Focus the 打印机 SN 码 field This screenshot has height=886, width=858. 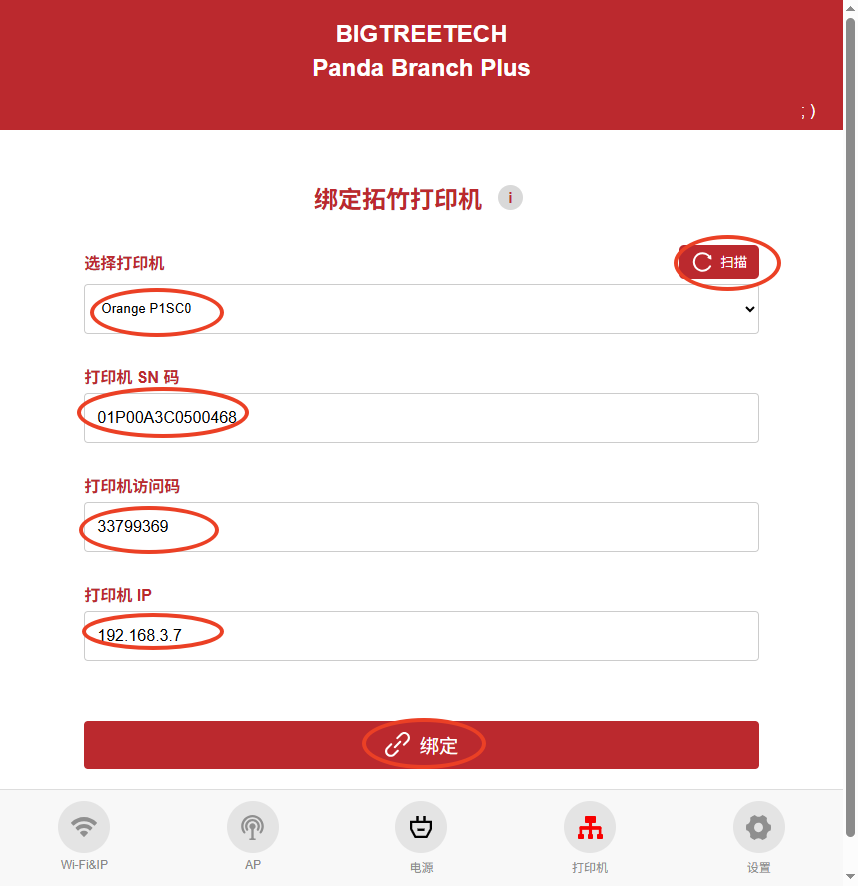coord(421,417)
